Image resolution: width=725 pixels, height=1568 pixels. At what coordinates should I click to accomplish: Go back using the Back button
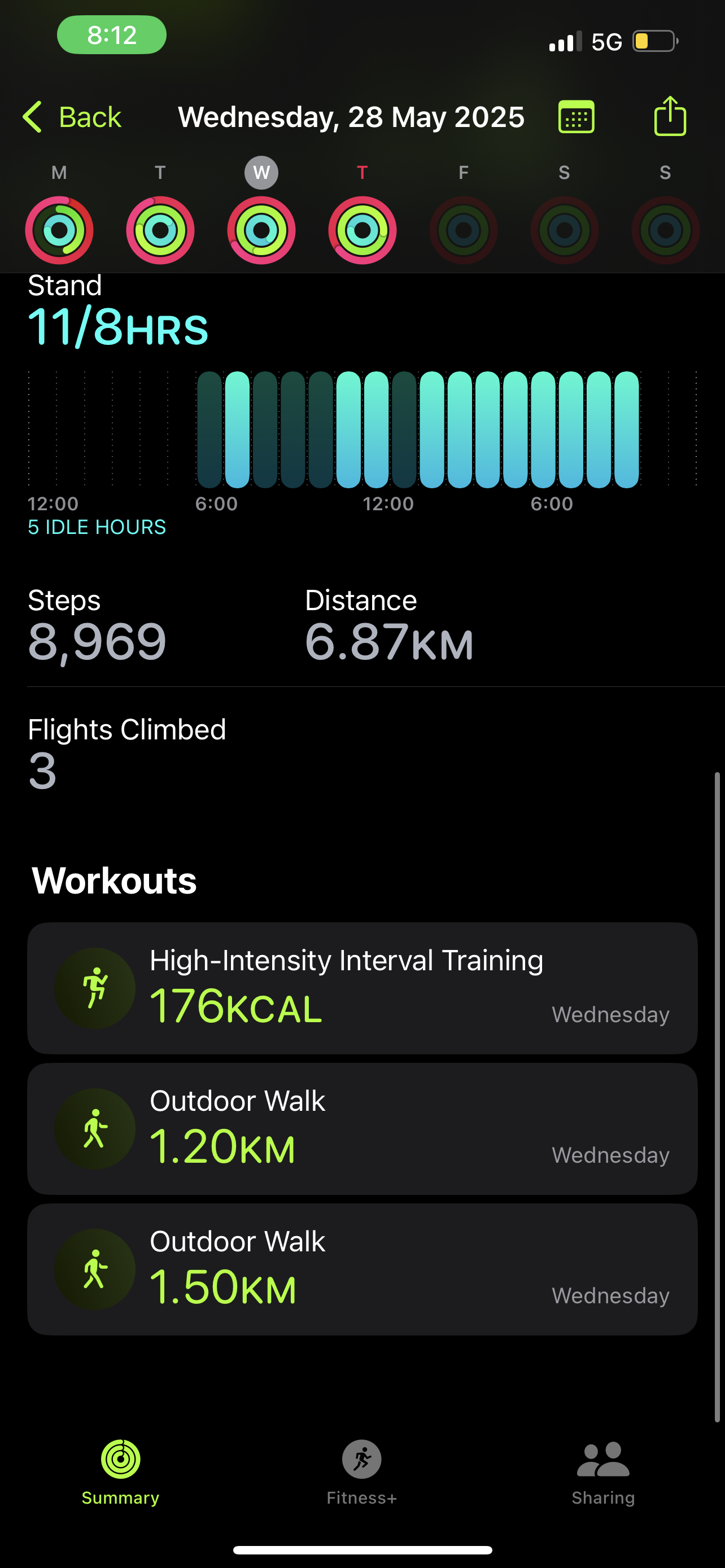click(x=72, y=117)
